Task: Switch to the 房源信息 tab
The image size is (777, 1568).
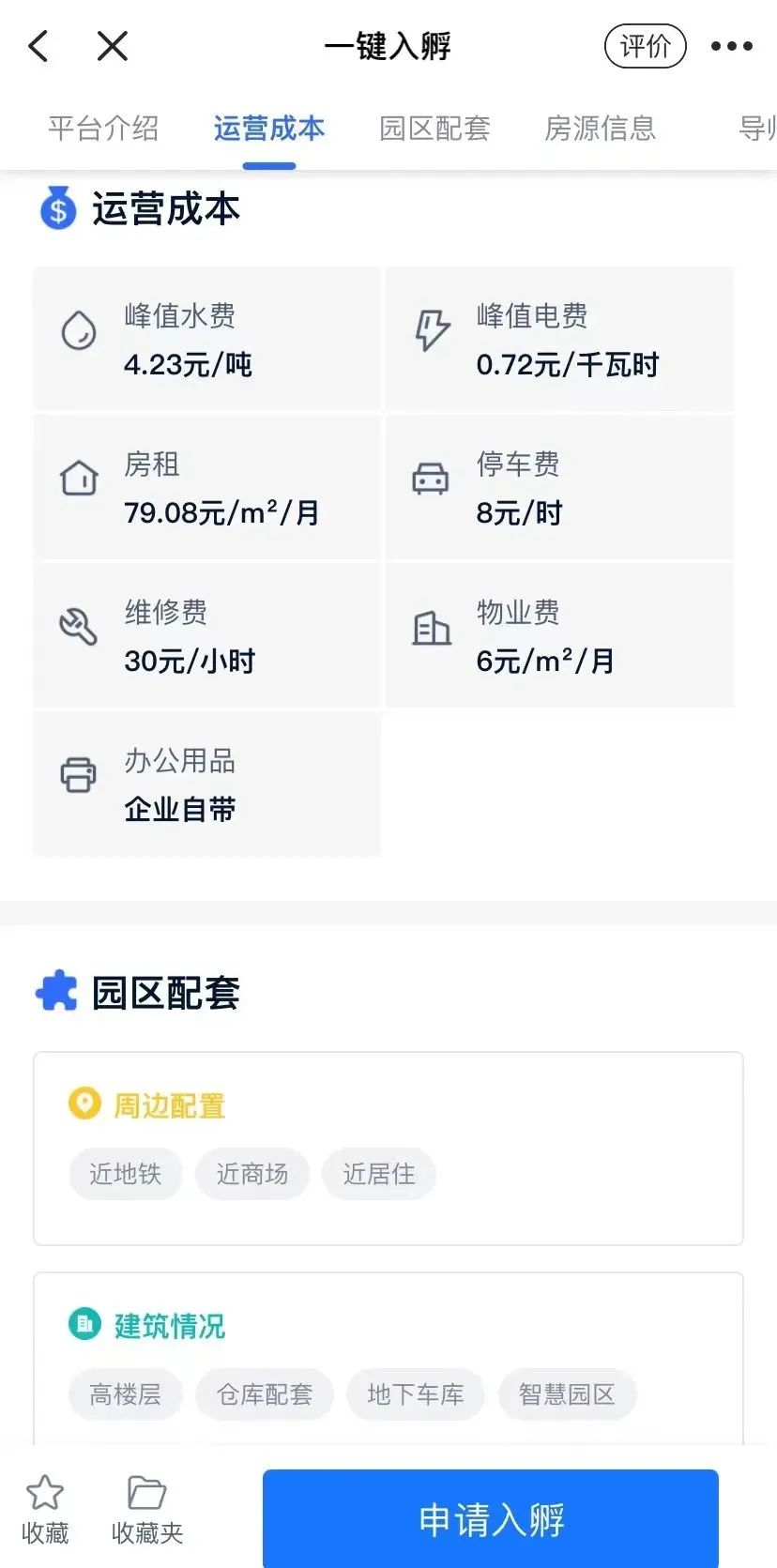Action: [599, 129]
